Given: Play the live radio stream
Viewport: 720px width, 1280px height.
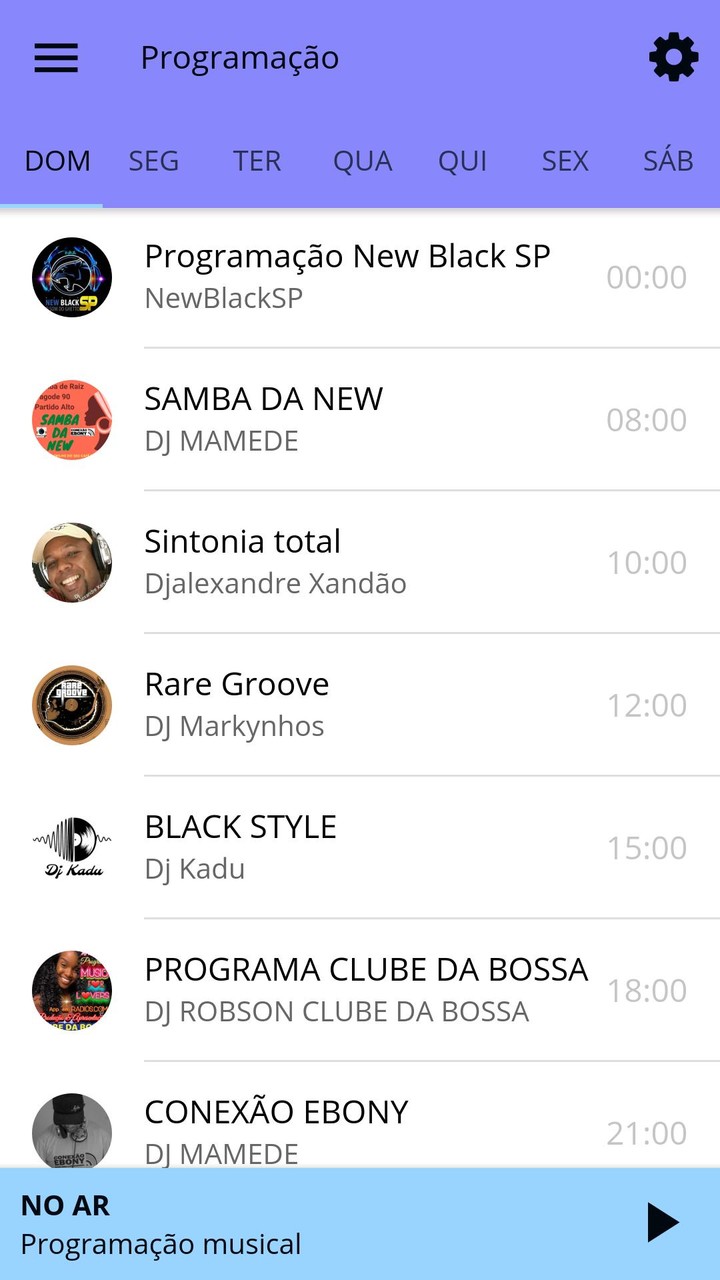Looking at the screenshot, I should [x=661, y=1222].
